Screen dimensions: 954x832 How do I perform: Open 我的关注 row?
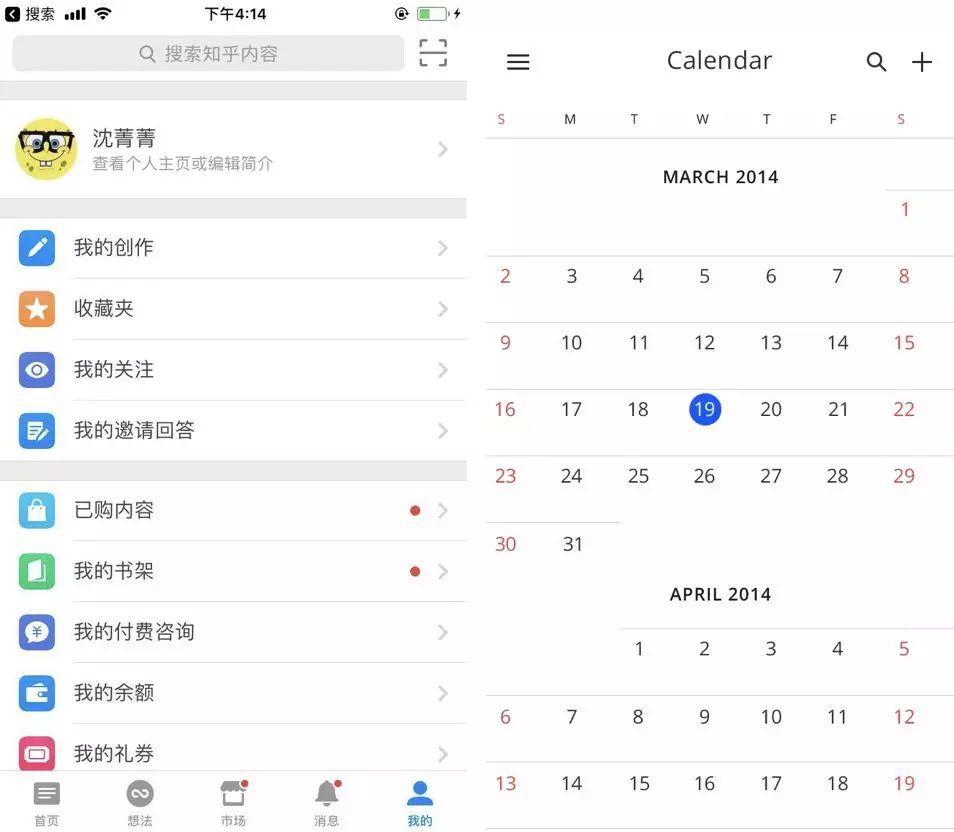click(232, 370)
